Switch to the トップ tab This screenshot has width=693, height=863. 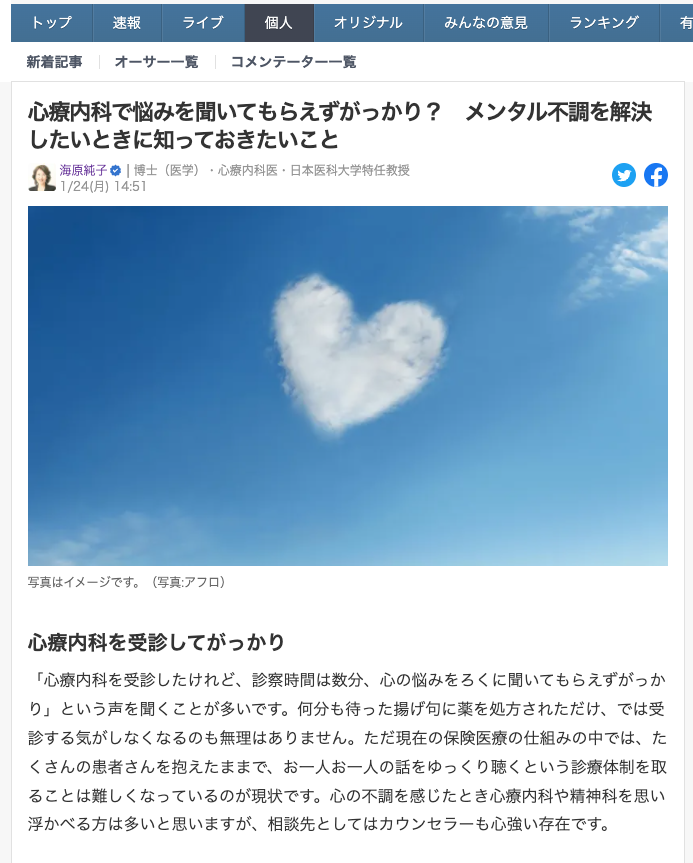click(x=51, y=22)
